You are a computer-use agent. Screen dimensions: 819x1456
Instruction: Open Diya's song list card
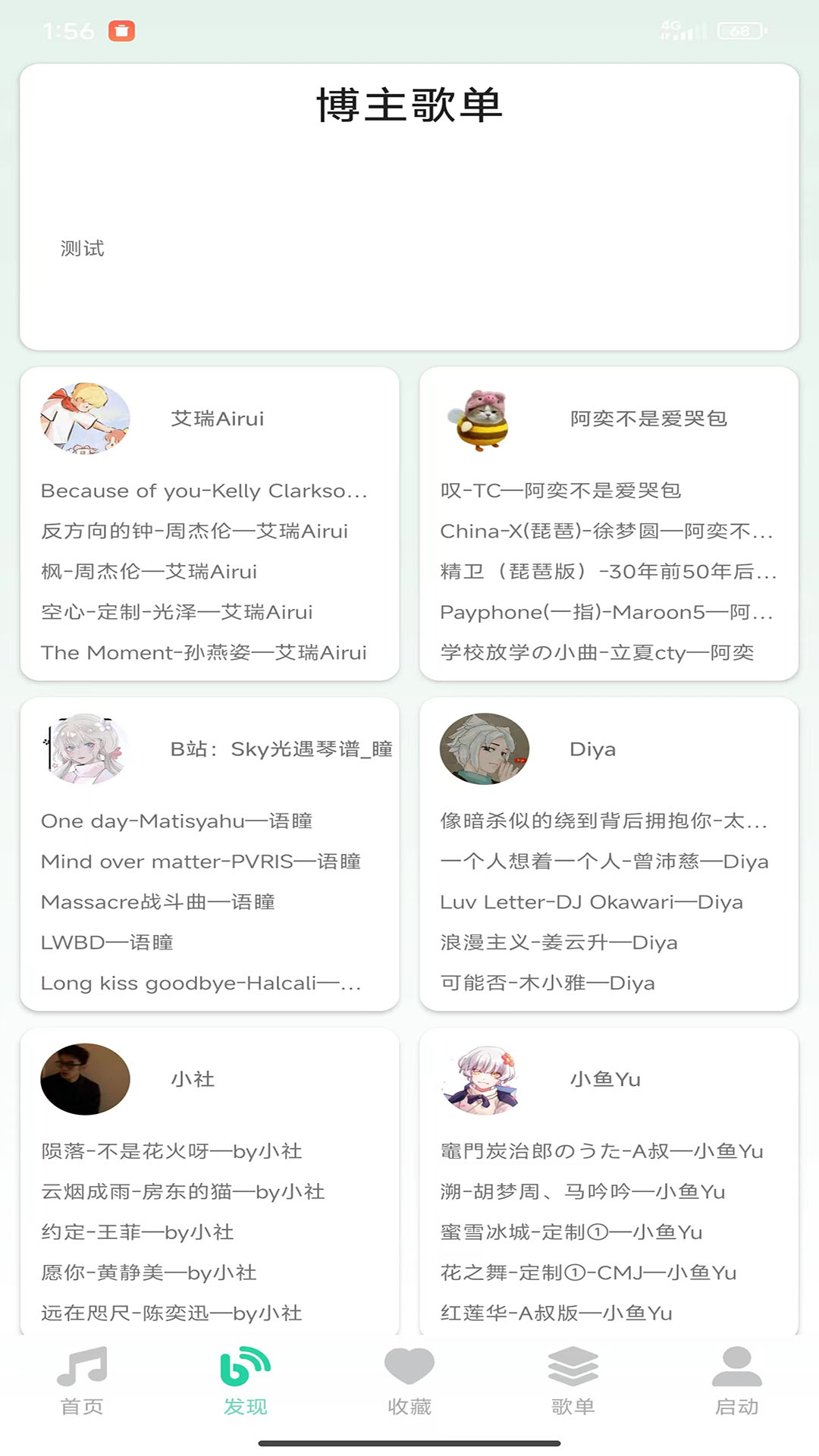(609, 854)
